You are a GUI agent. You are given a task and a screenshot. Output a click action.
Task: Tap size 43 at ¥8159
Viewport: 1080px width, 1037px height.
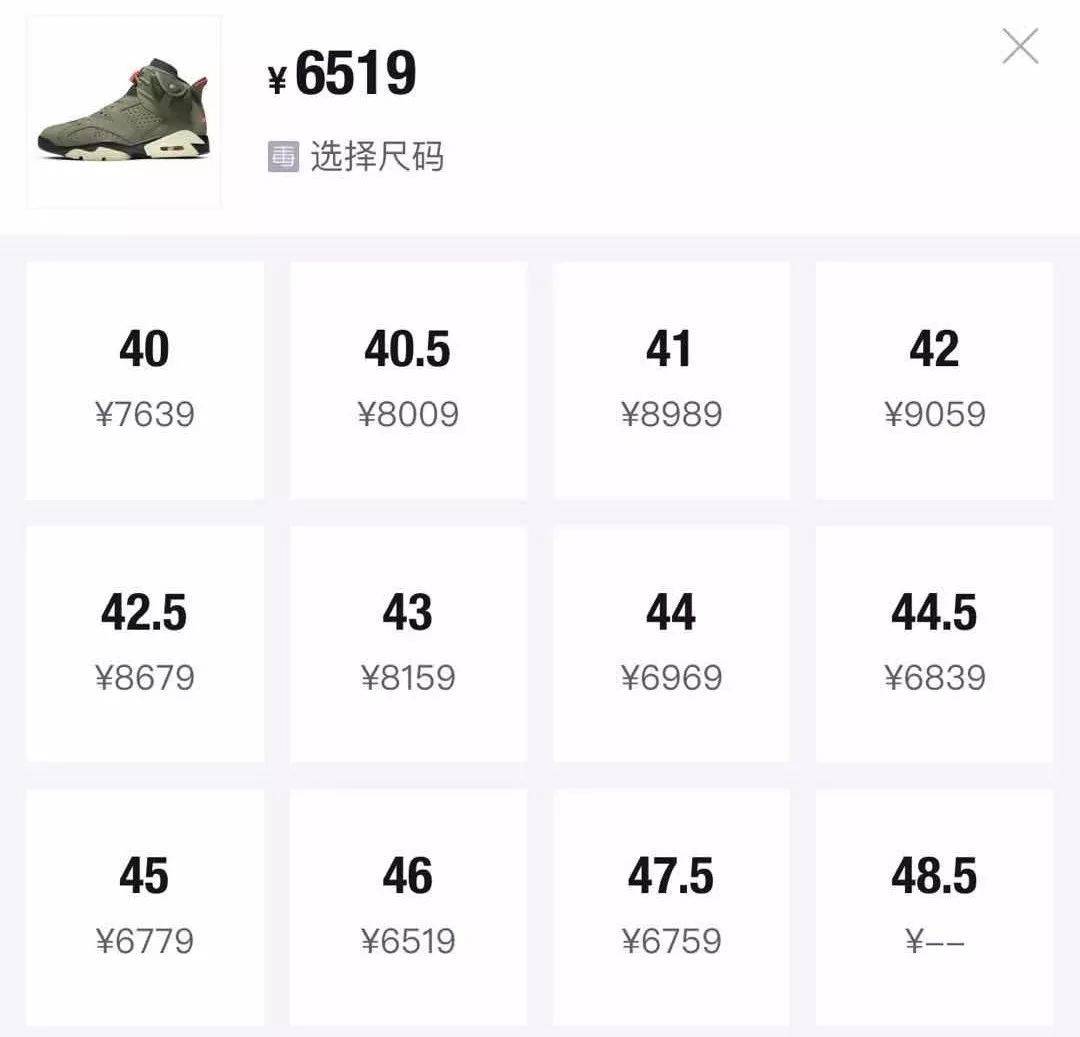(408, 644)
